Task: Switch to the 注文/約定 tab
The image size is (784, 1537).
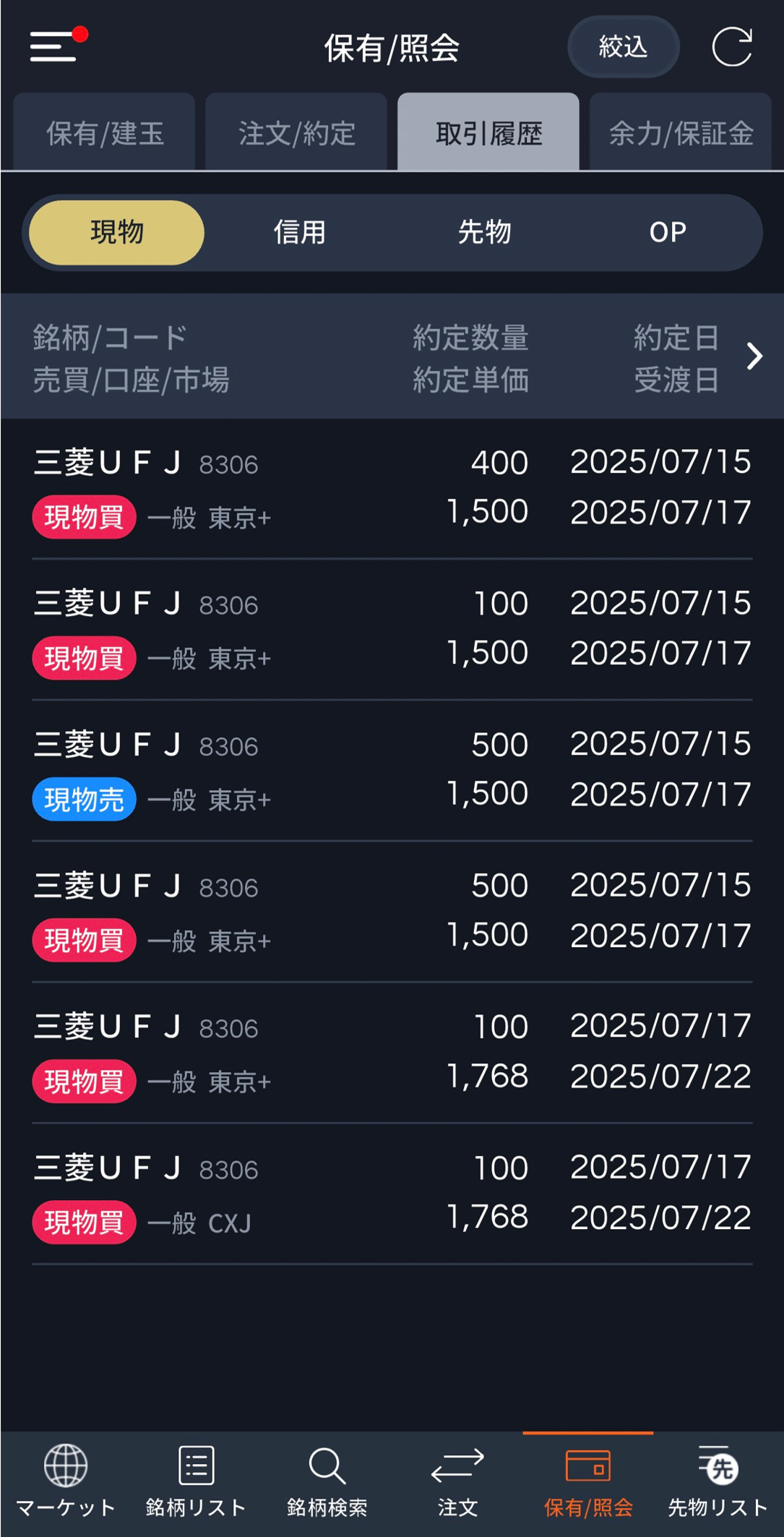Action: coord(296,133)
